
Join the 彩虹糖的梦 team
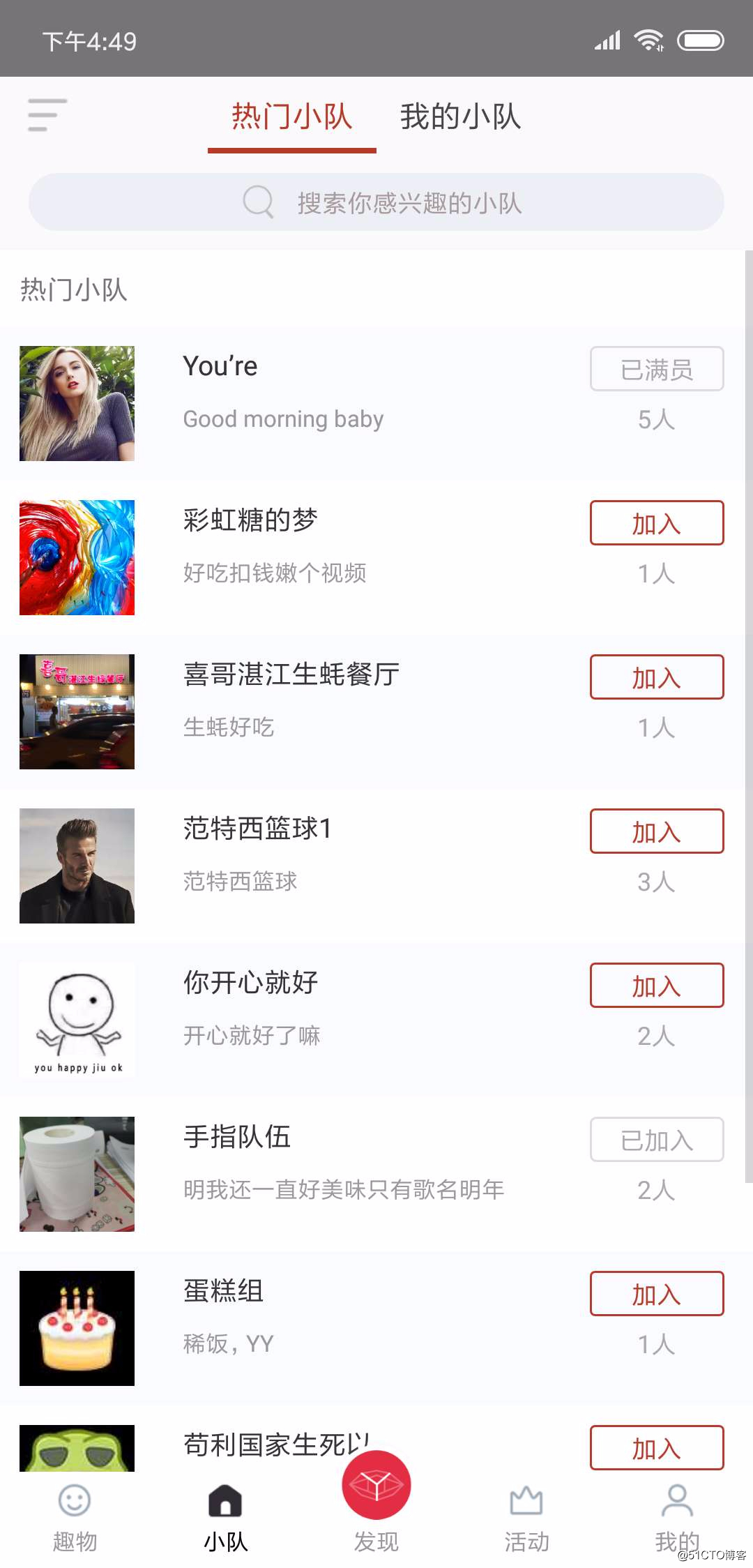[x=656, y=523]
